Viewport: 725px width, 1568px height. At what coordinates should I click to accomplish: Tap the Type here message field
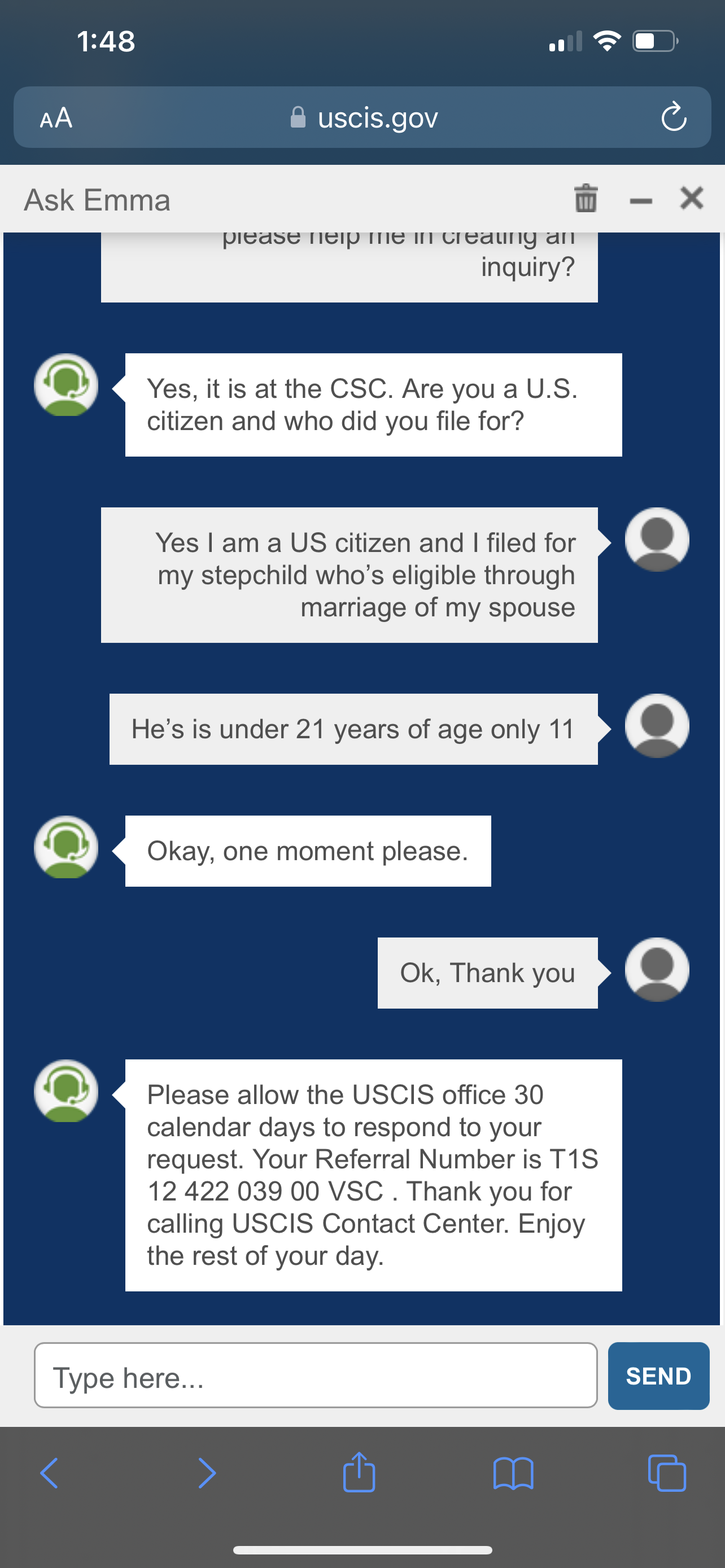[315, 1376]
